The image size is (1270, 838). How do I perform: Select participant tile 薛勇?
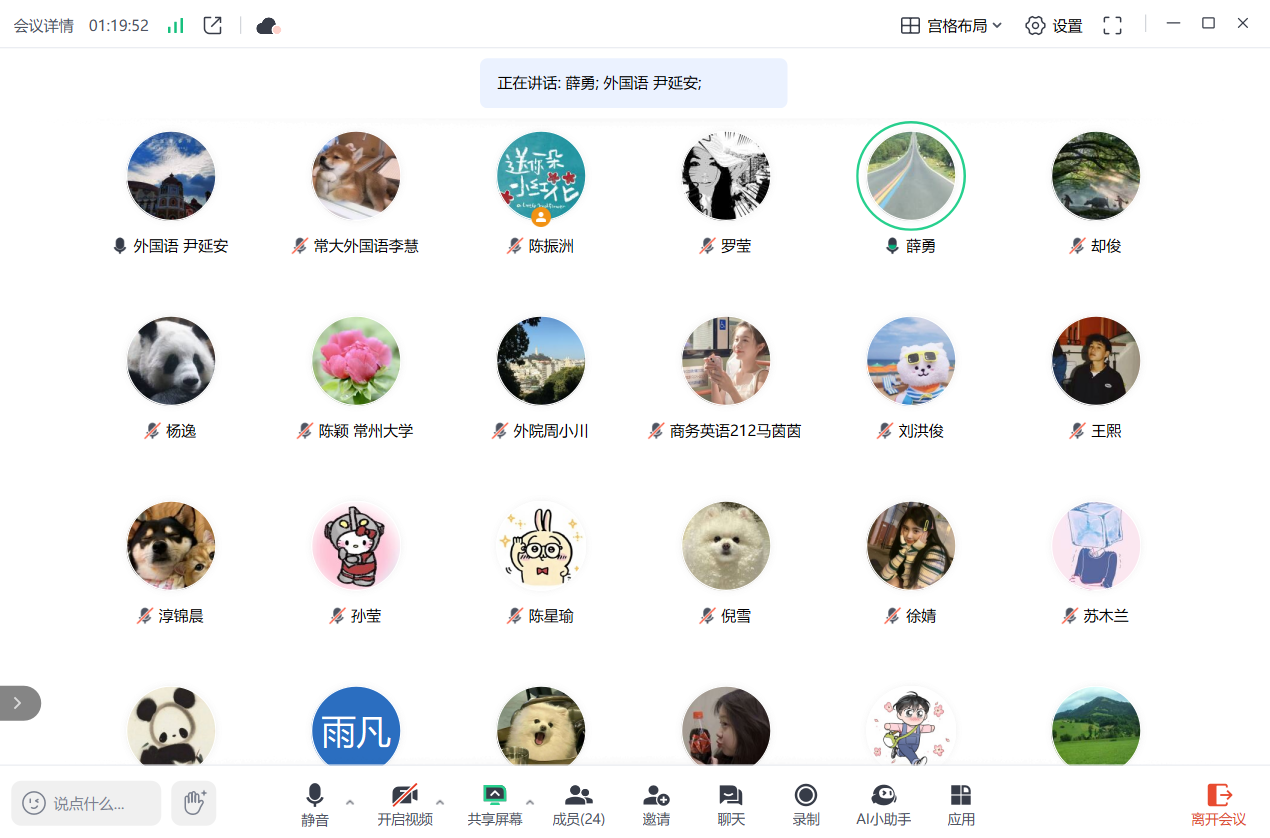pos(911,176)
